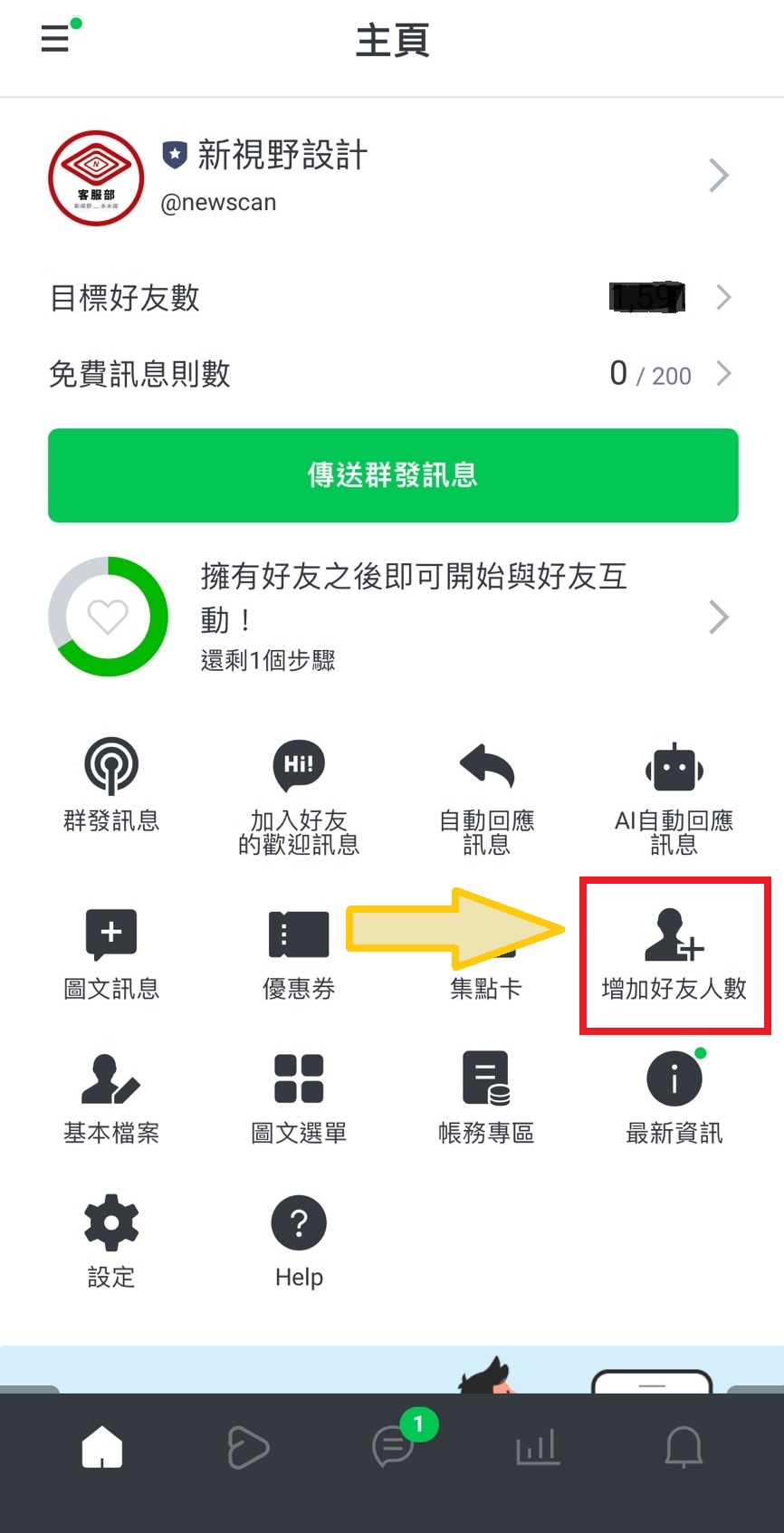Open 圖文選單

299,1097
